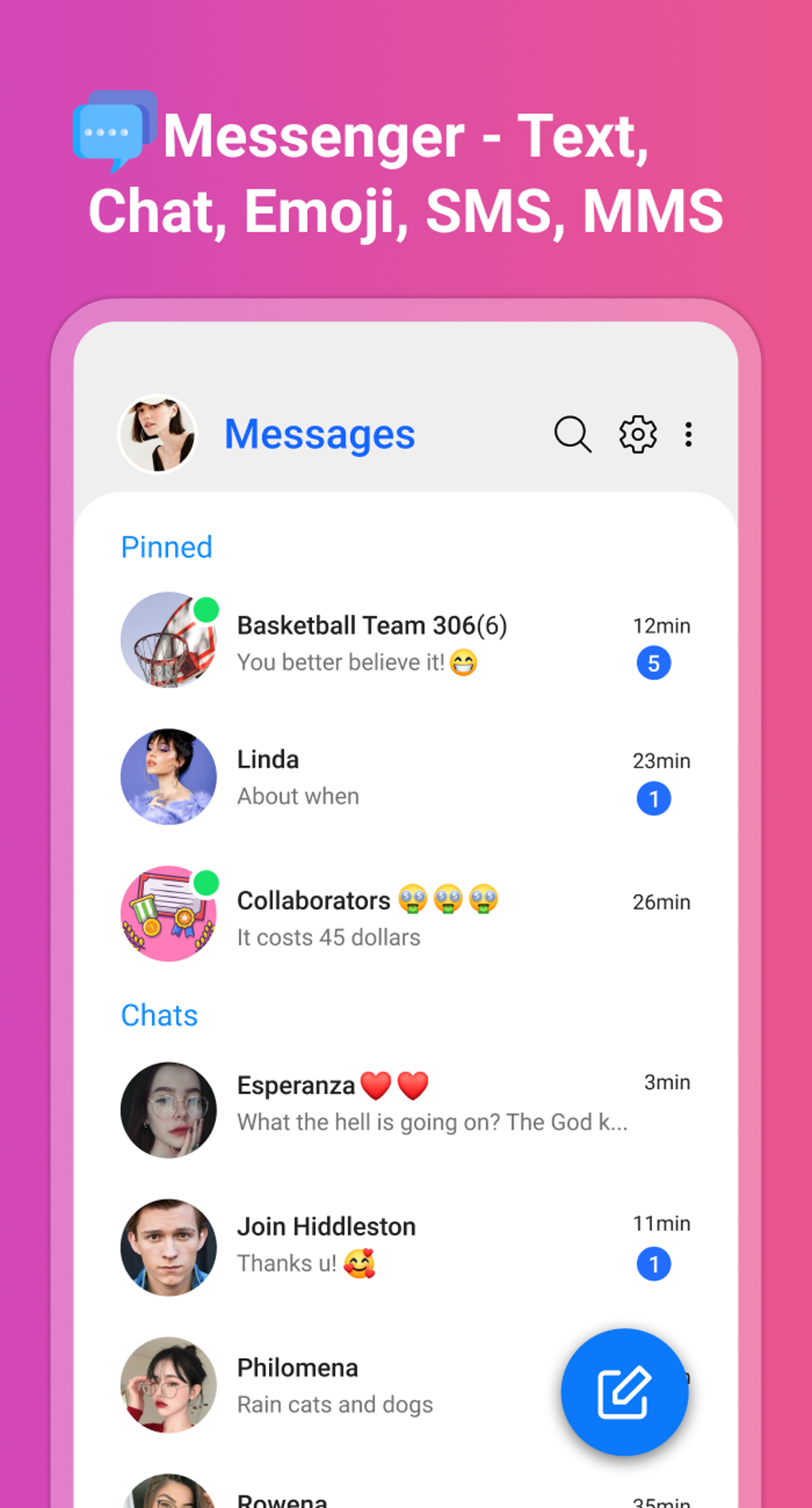Expand the Pinned conversations section
This screenshot has width=812, height=1508.
coord(166,546)
